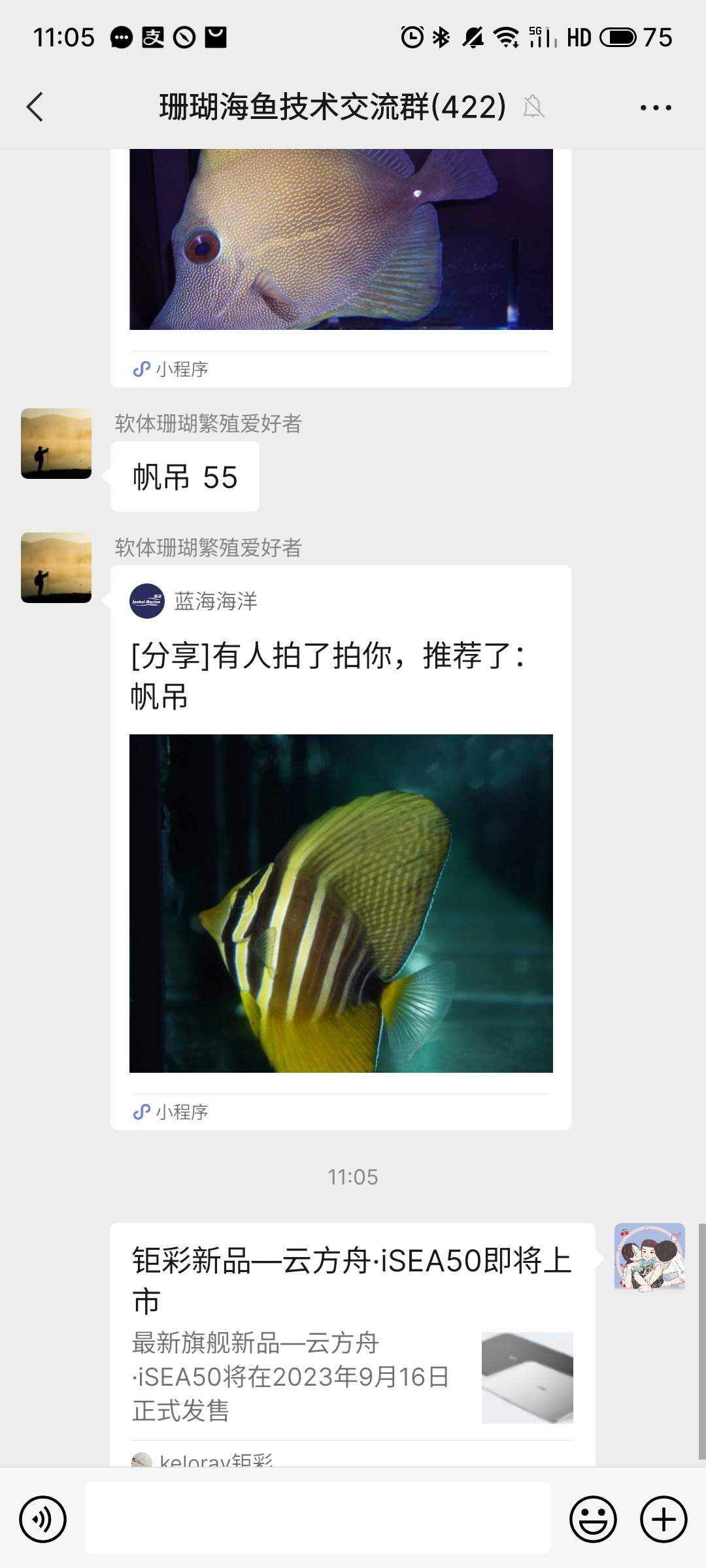This screenshot has height=1568, width=706.
Task: Open the 蓝海海洋 帆吊 mini program card
Action: 341,902
